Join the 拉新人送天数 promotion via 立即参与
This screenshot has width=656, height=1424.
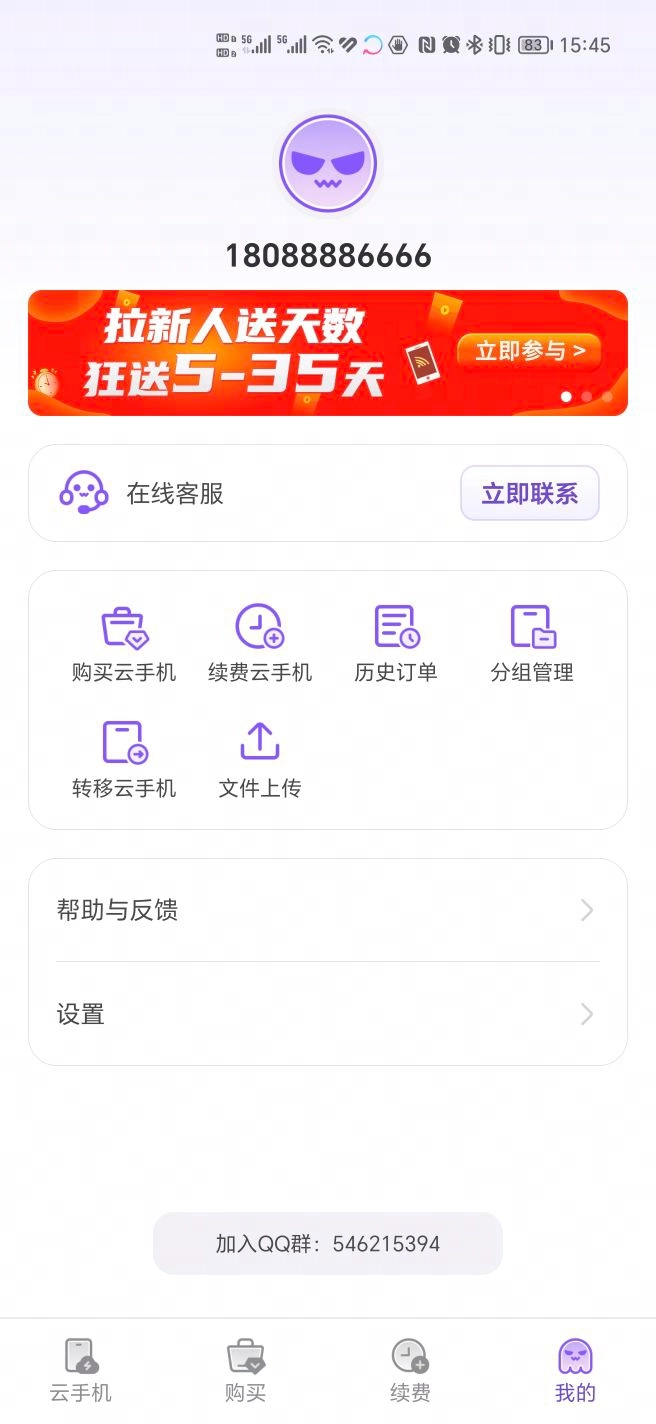pyautogui.click(x=529, y=351)
